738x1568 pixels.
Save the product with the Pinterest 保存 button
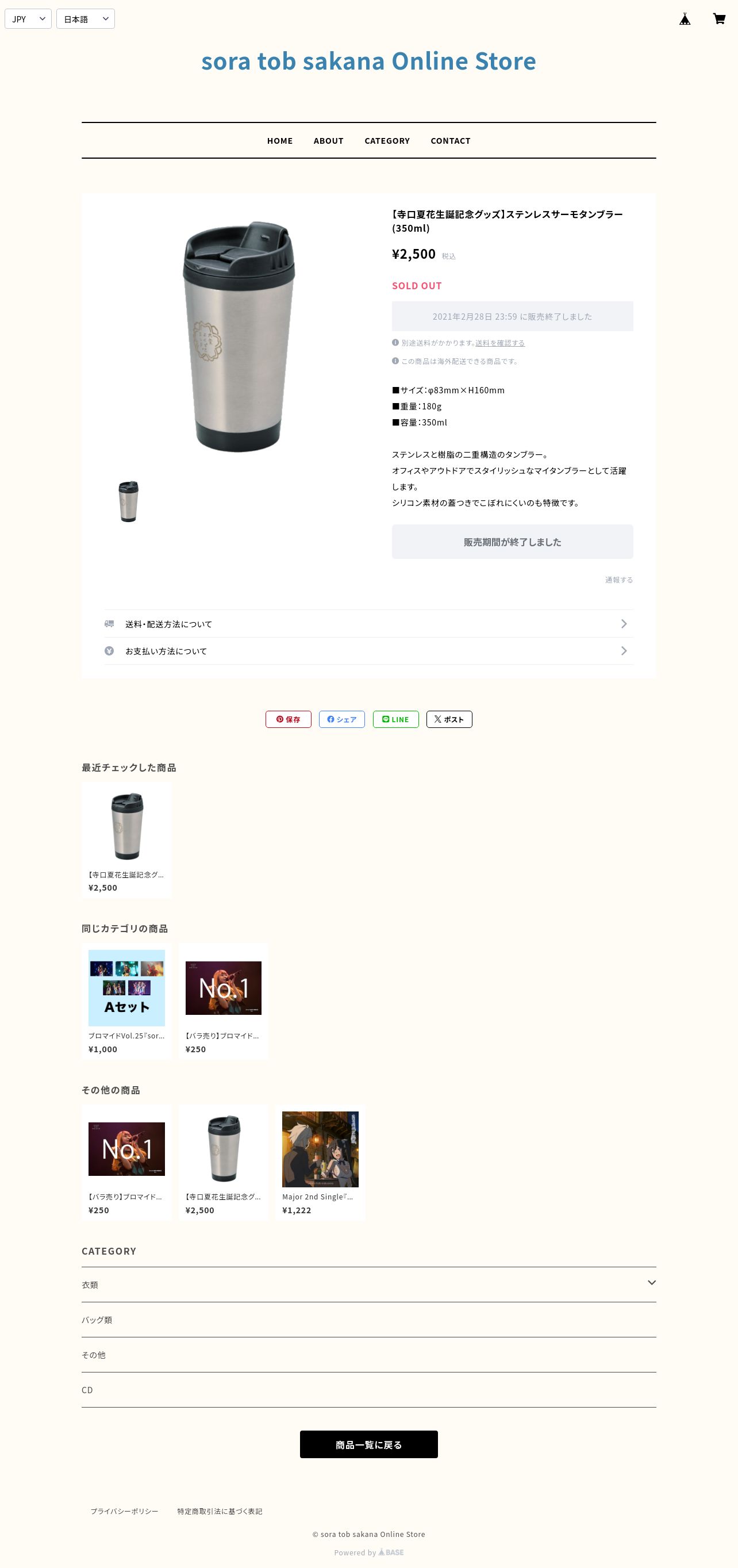click(x=289, y=719)
